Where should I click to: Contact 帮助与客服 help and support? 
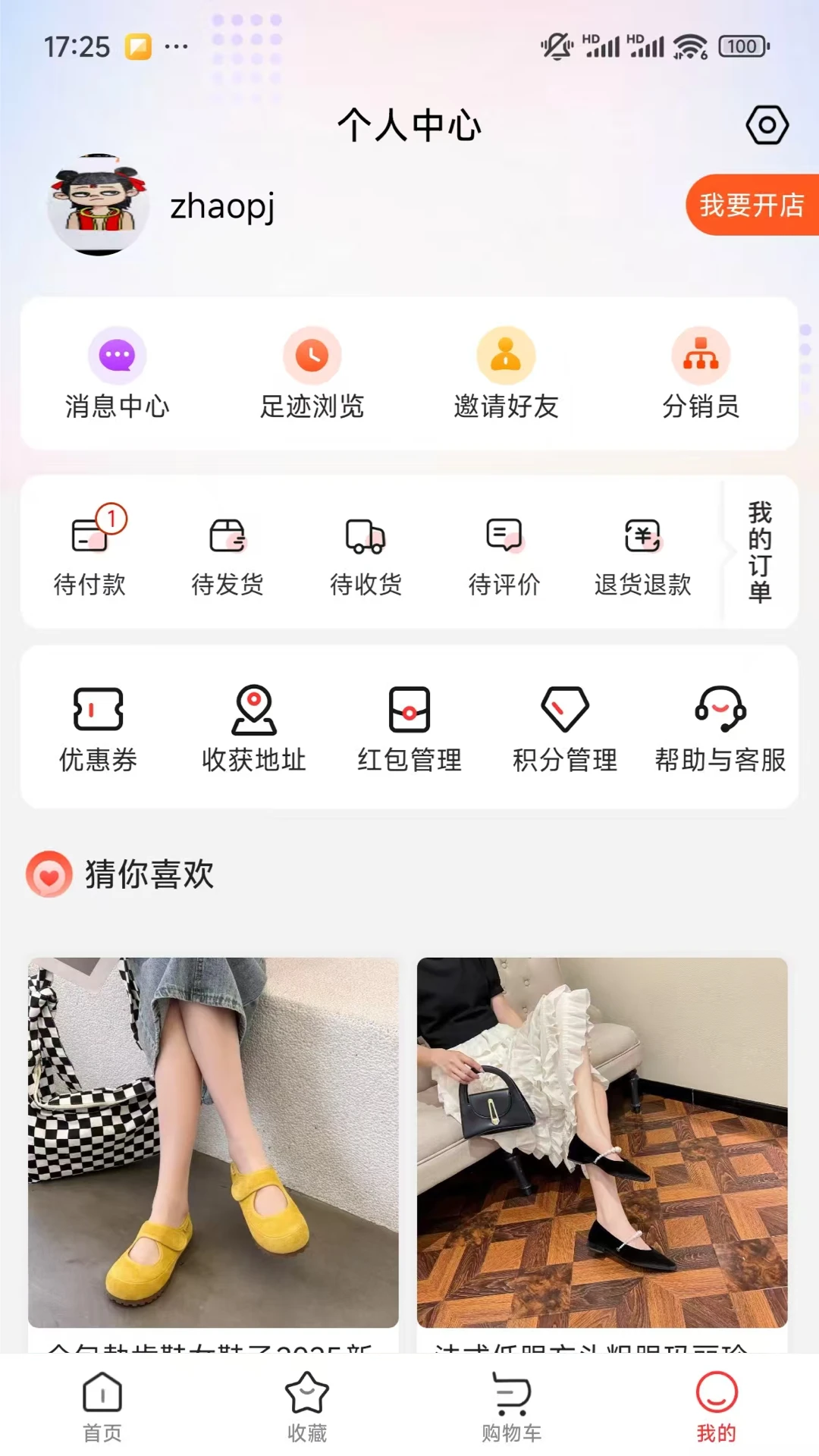(x=720, y=728)
